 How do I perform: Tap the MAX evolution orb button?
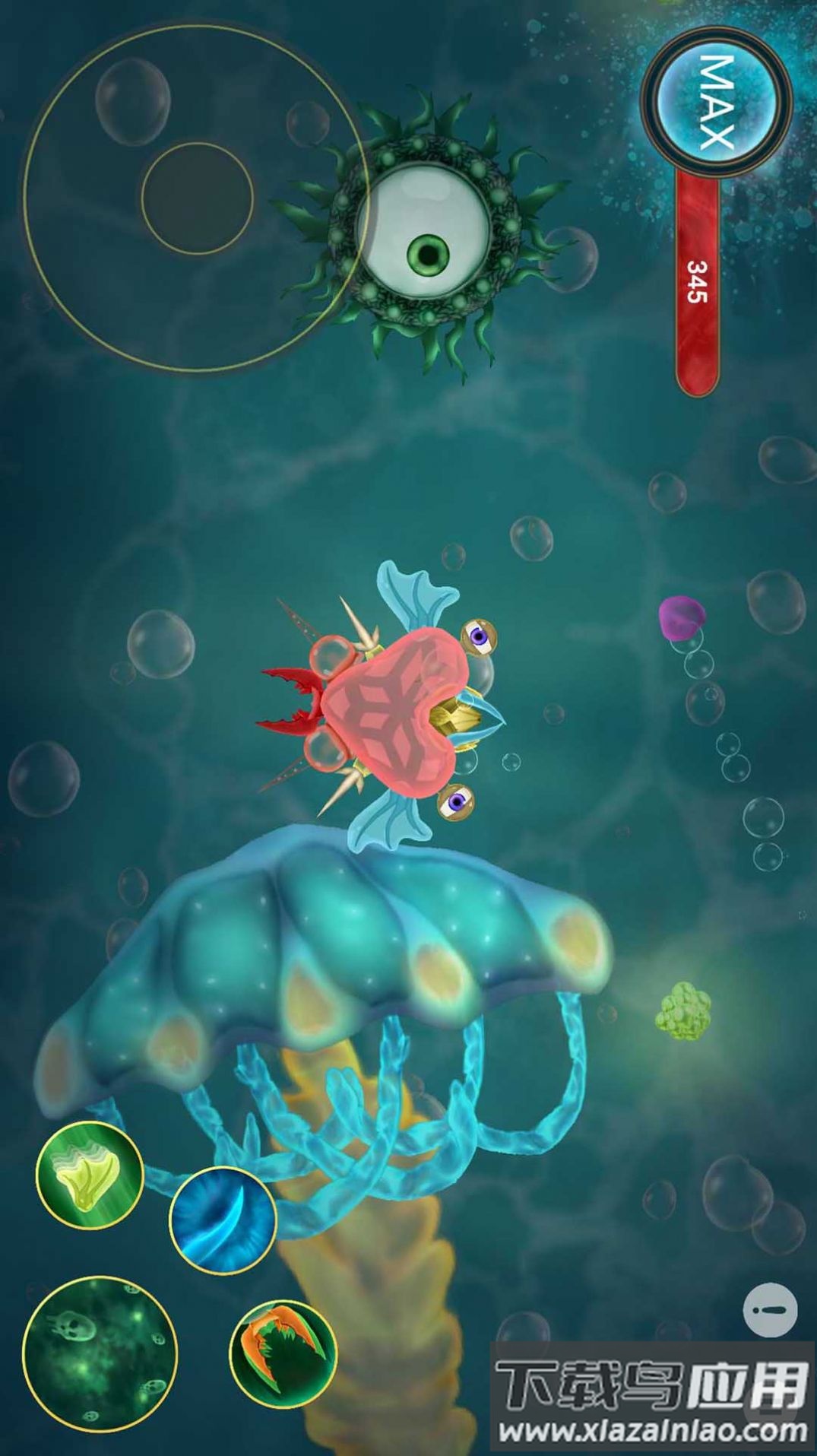click(x=716, y=102)
